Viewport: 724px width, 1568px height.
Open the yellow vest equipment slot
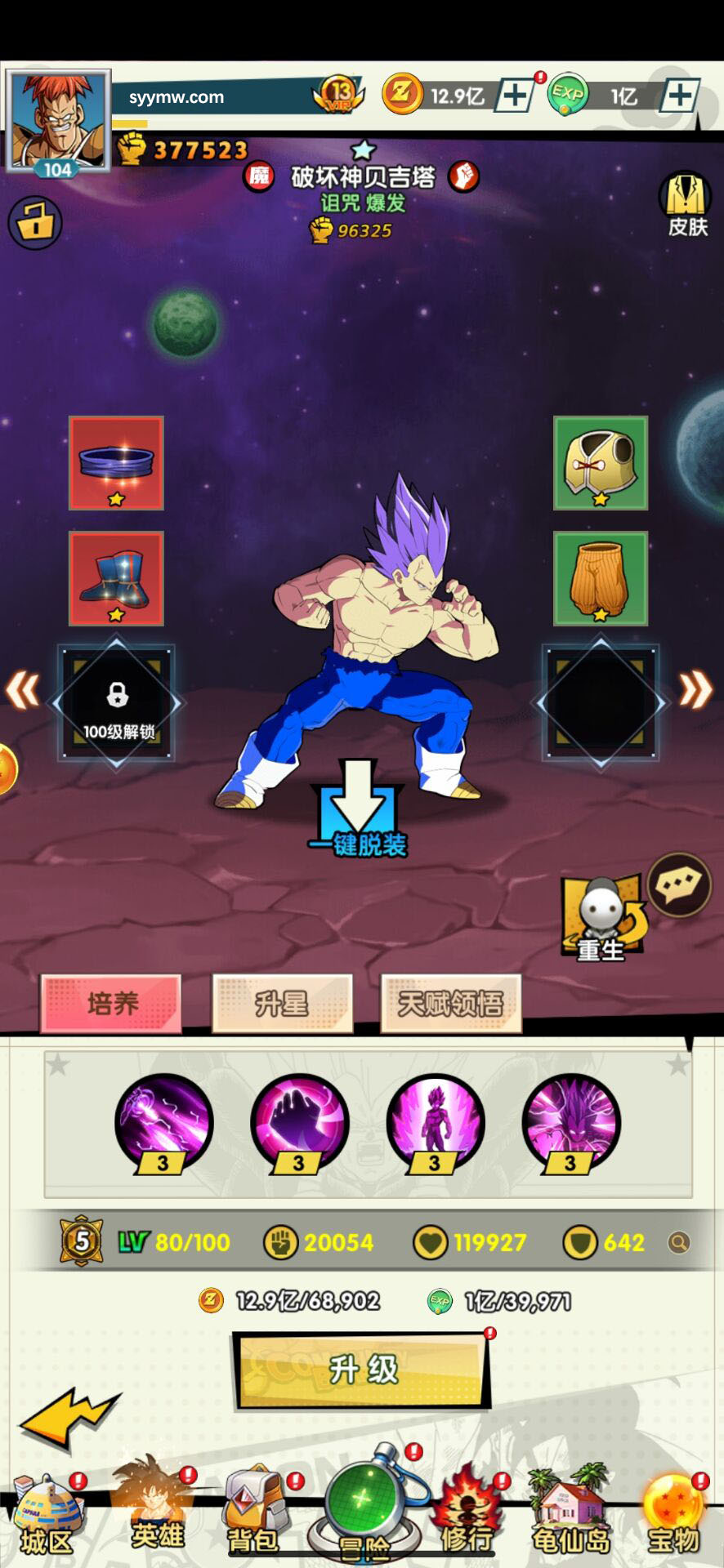pyautogui.click(x=601, y=463)
